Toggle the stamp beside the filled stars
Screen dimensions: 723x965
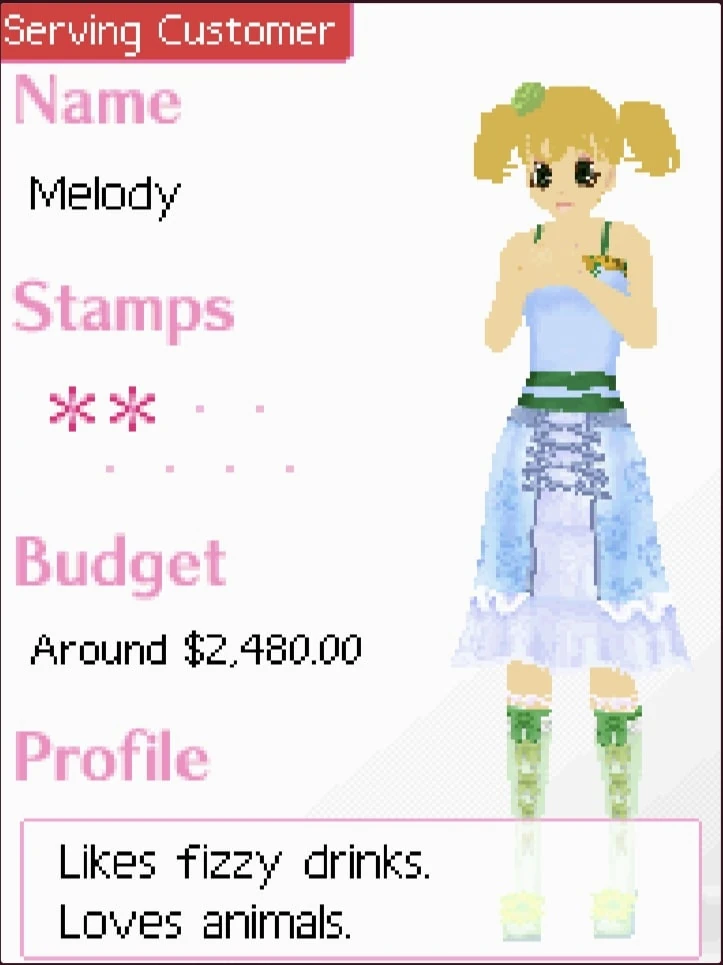(x=200, y=405)
